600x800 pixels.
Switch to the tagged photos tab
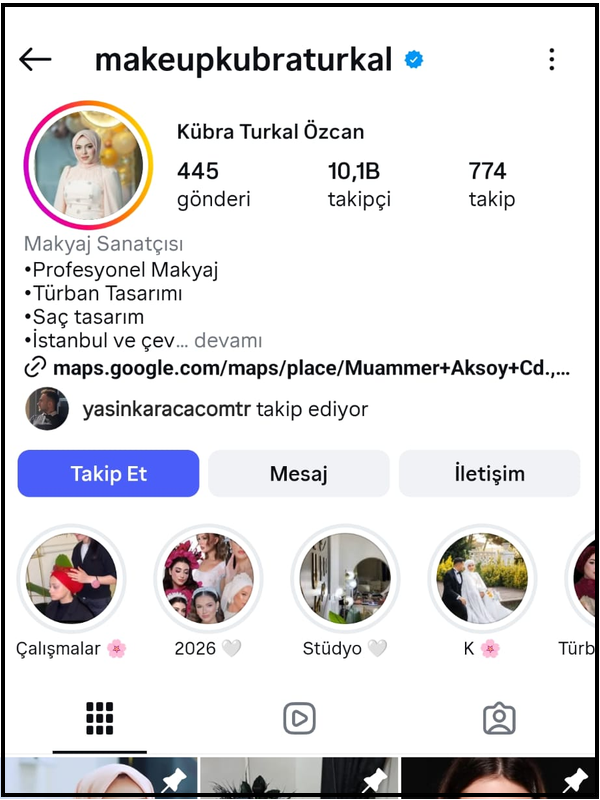[499, 718]
